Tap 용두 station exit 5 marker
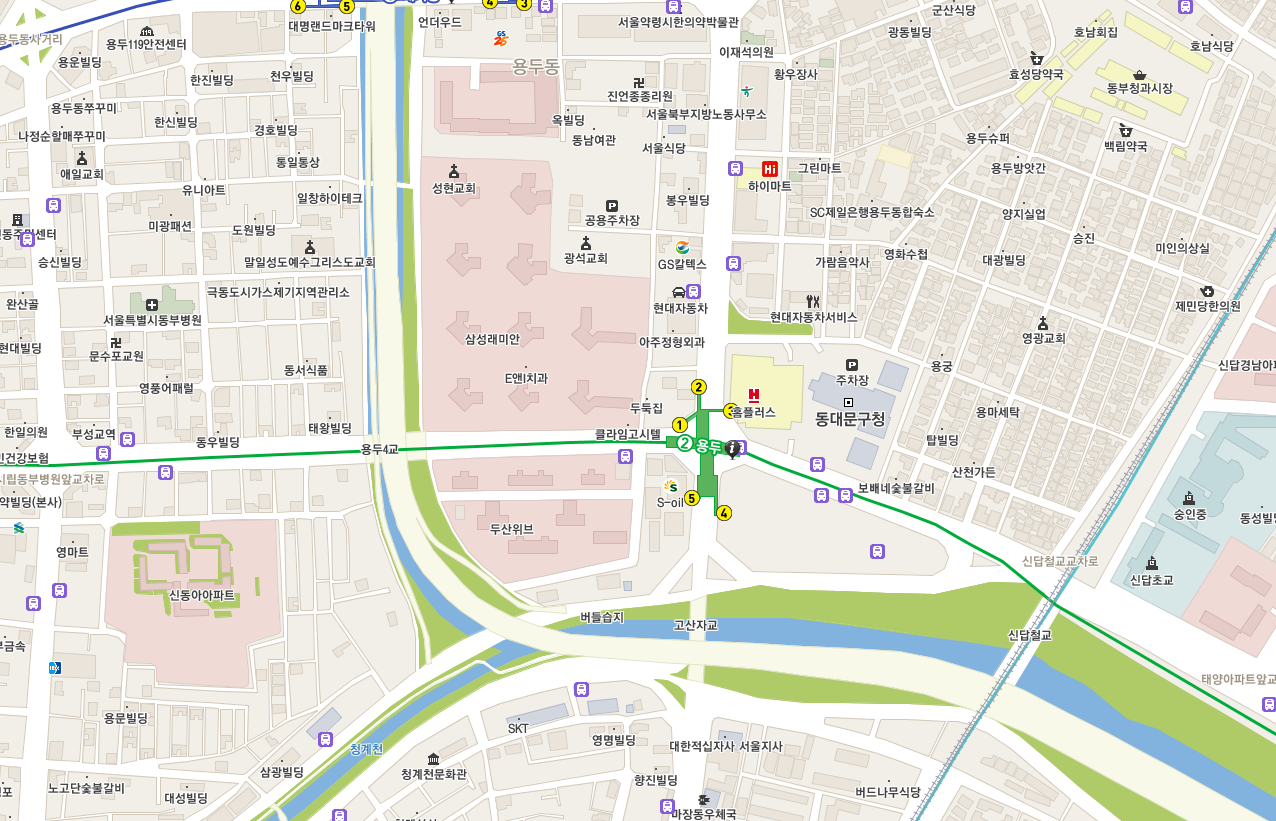Image resolution: width=1276 pixels, height=821 pixels. pos(691,498)
